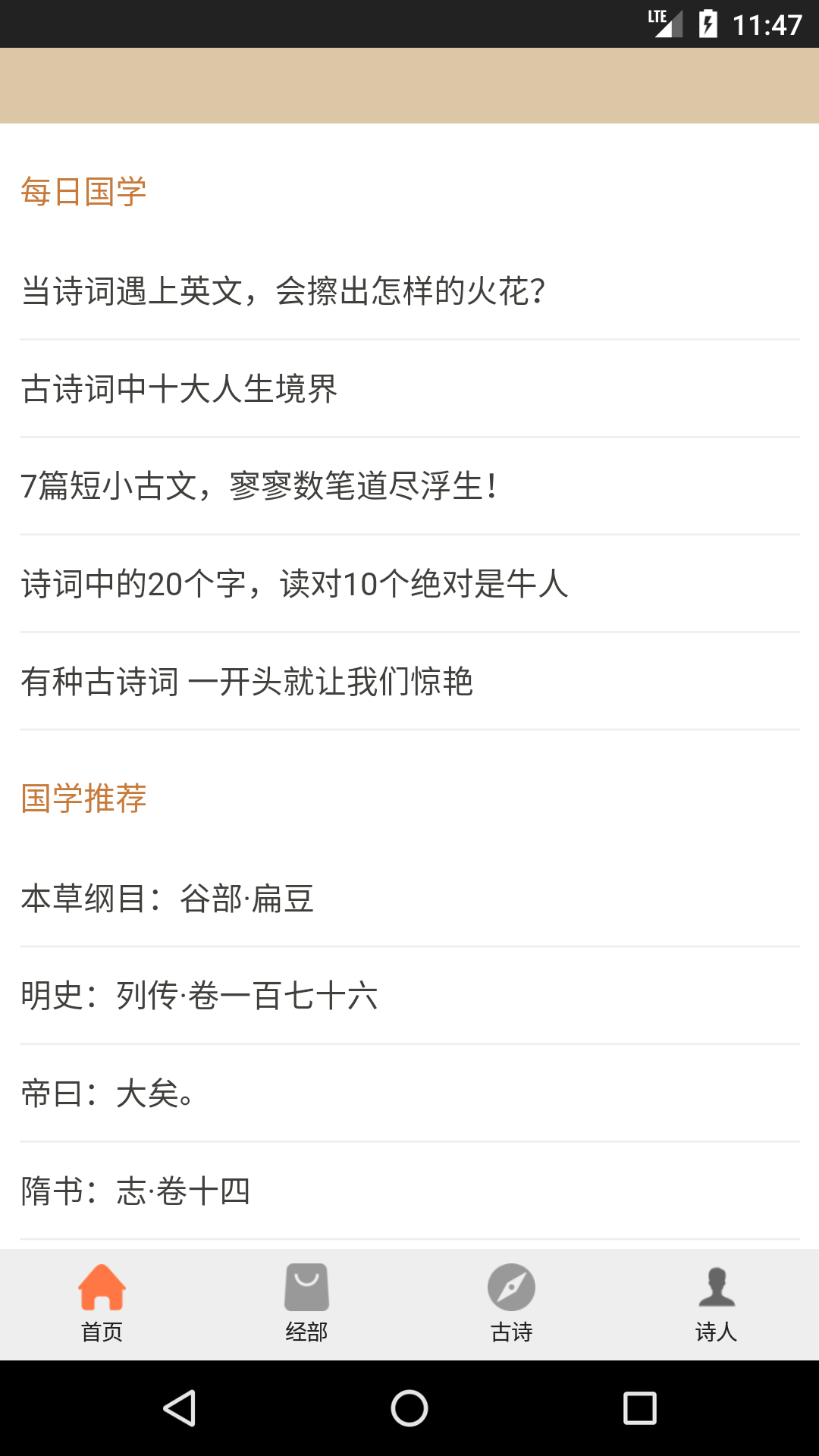Open 本草纲目：谷部·扁豆
Viewport: 819px width, 1456px height.
coord(168,899)
